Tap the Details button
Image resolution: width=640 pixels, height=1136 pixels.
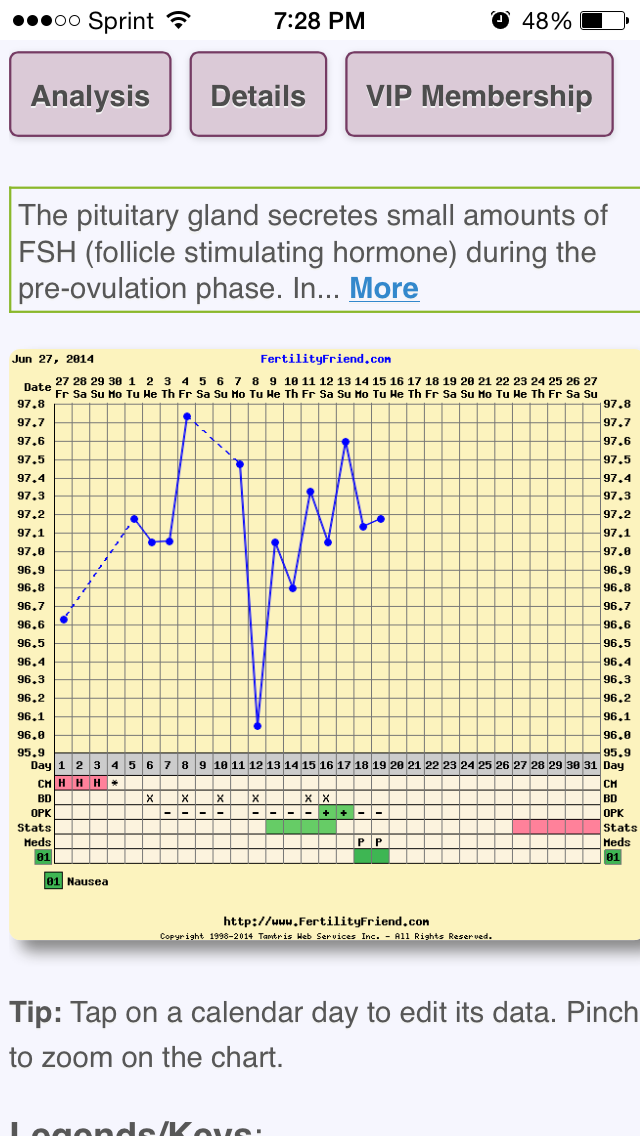point(258,95)
